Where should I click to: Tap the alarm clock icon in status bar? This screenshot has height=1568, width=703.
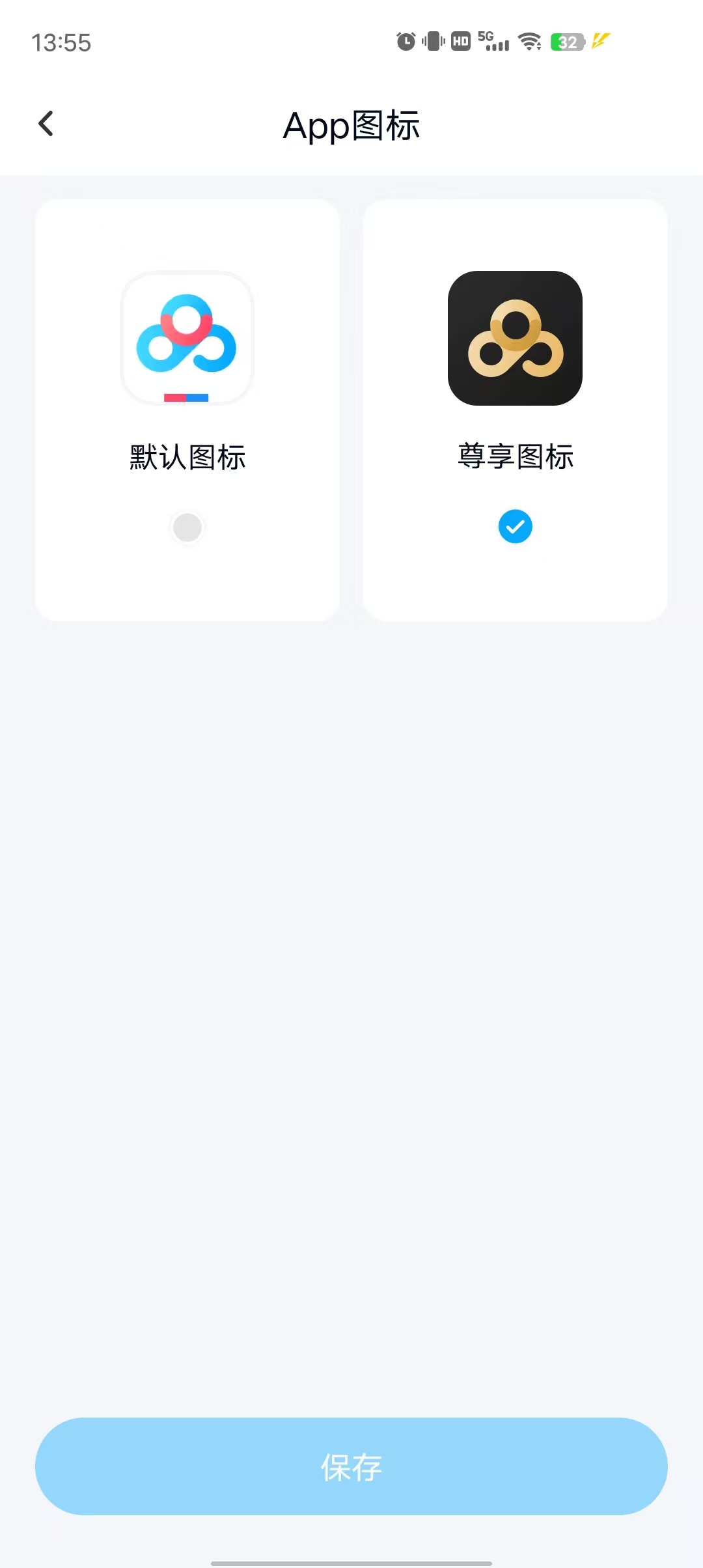(404, 41)
